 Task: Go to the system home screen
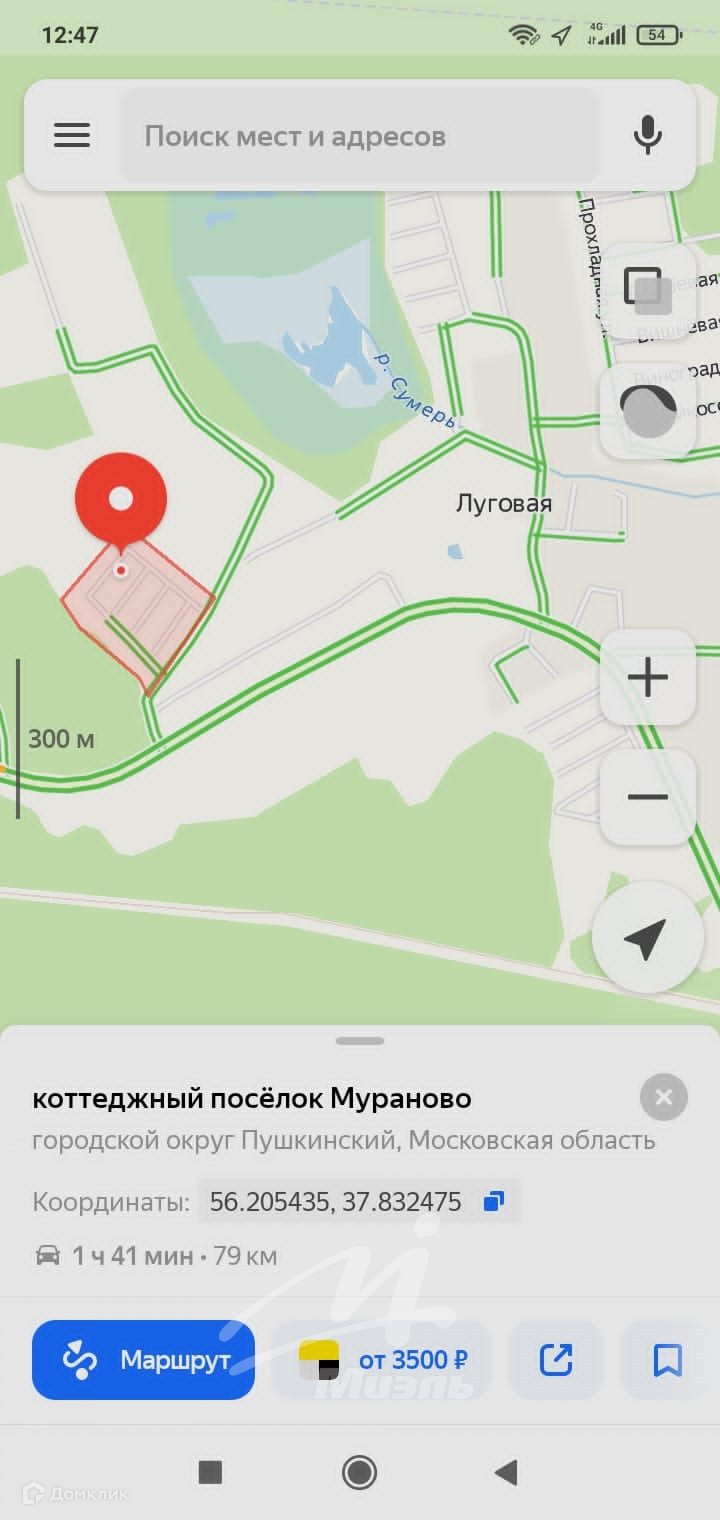359,1472
